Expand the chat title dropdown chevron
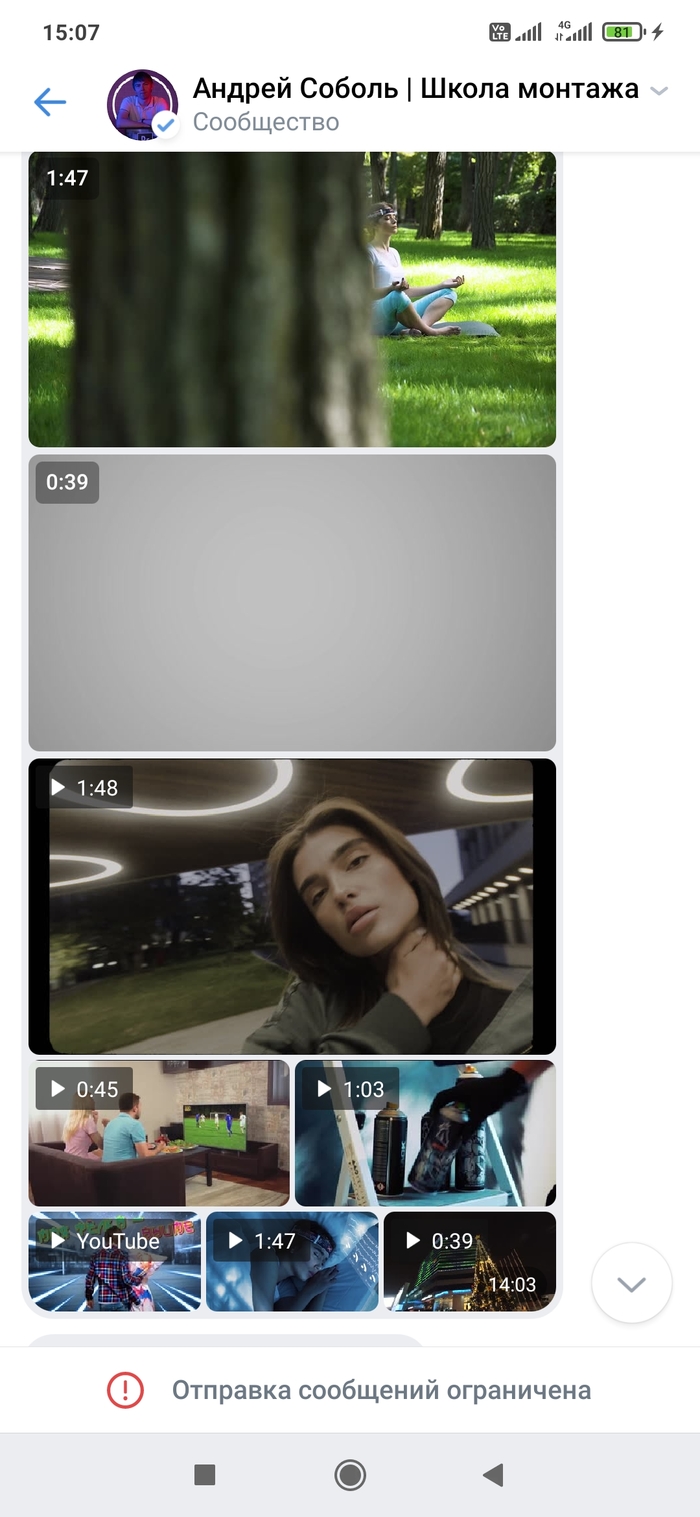Screen dimensions: 700x1517 [658, 91]
